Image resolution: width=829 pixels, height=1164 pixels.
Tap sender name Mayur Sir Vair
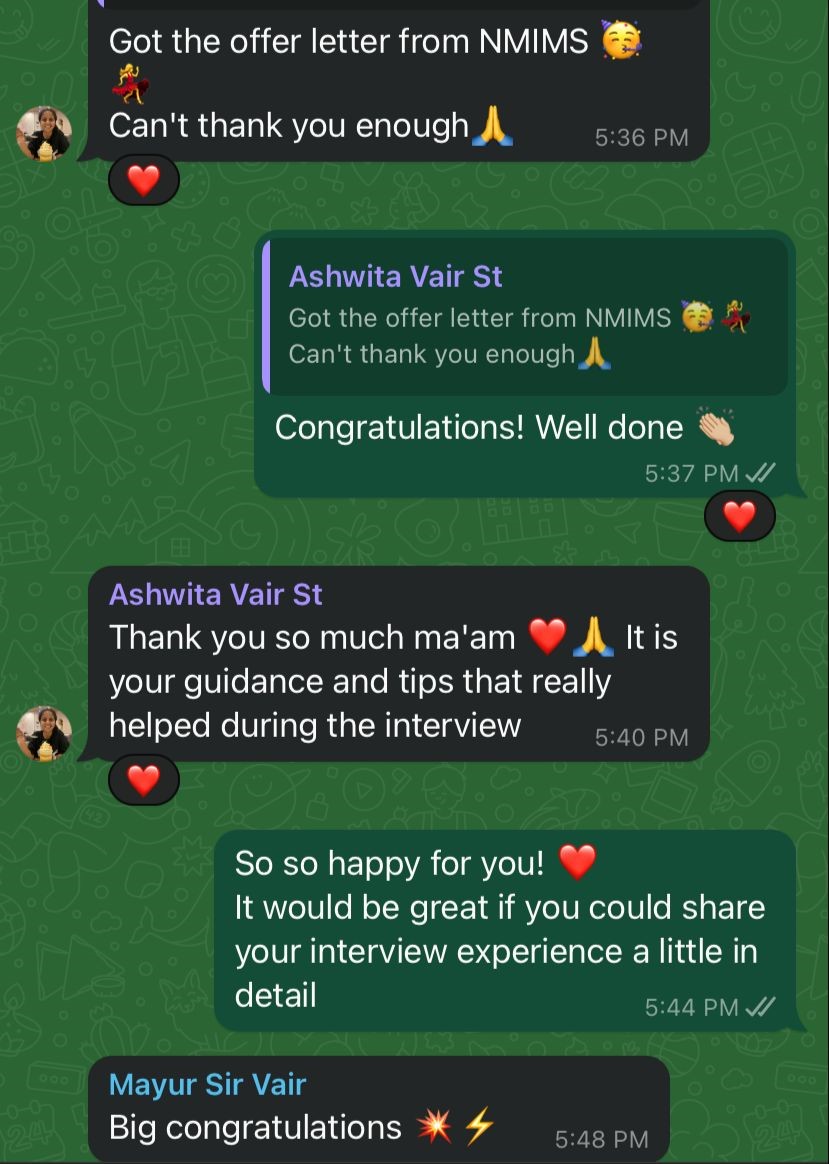tap(208, 1084)
